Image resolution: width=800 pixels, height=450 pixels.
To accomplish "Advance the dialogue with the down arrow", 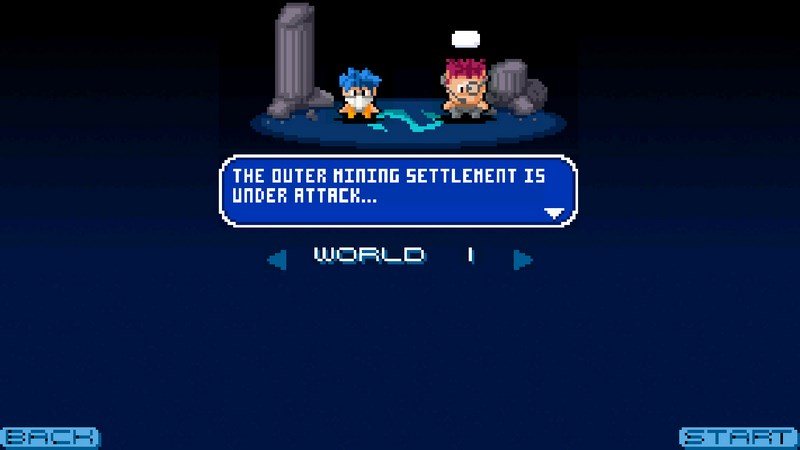I will [x=554, y=212].
